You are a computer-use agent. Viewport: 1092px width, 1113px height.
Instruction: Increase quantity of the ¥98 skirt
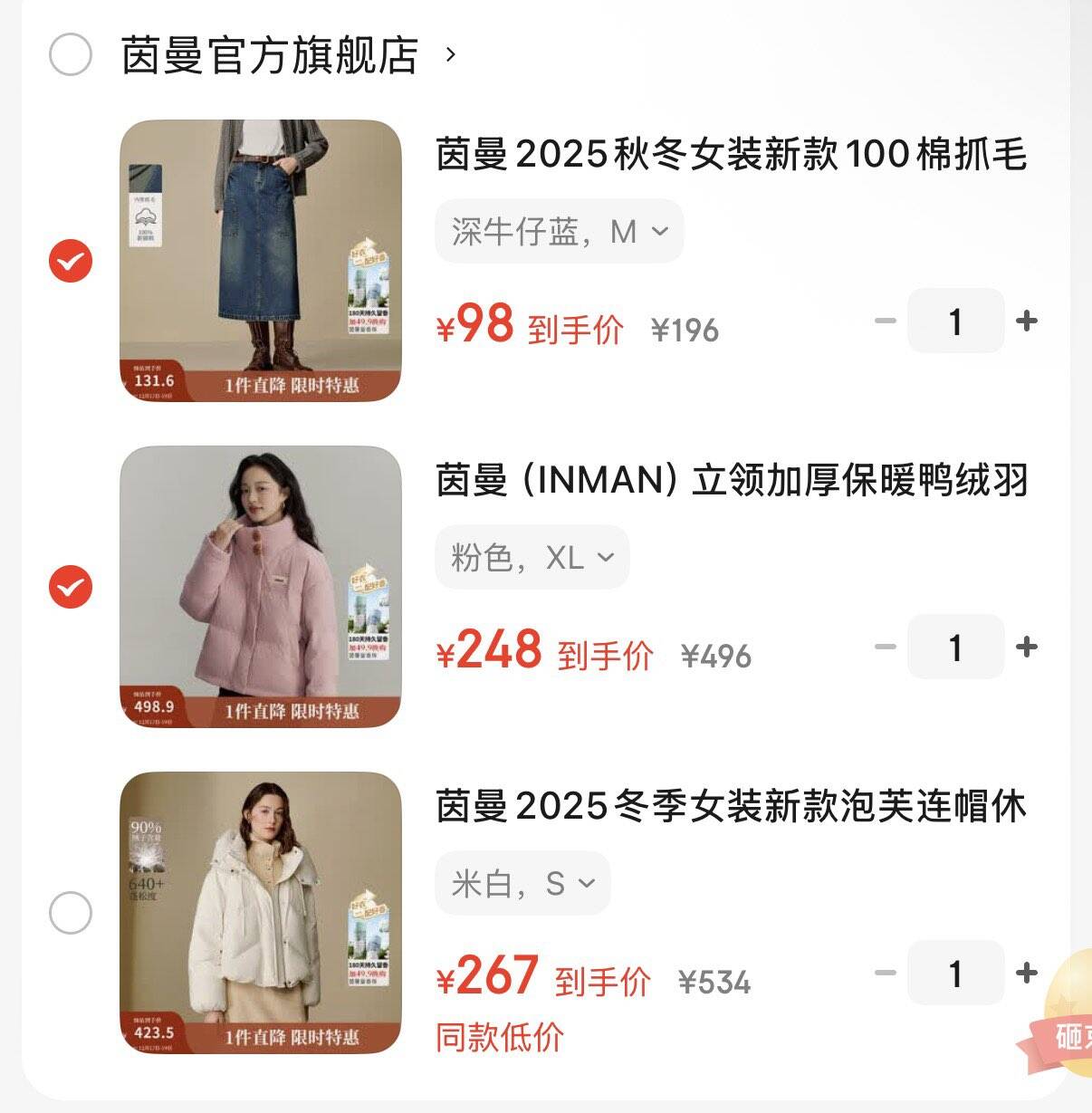(1026, 321)
